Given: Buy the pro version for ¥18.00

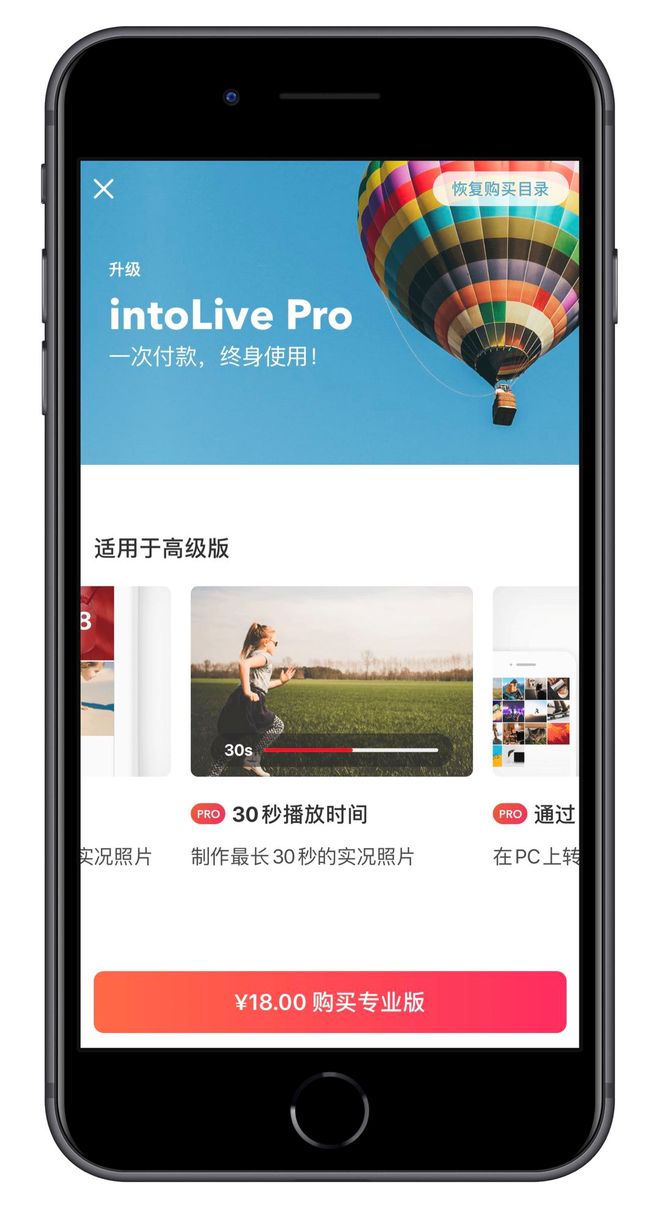Looking at the screenshot, I should (x=330, y=1002).
